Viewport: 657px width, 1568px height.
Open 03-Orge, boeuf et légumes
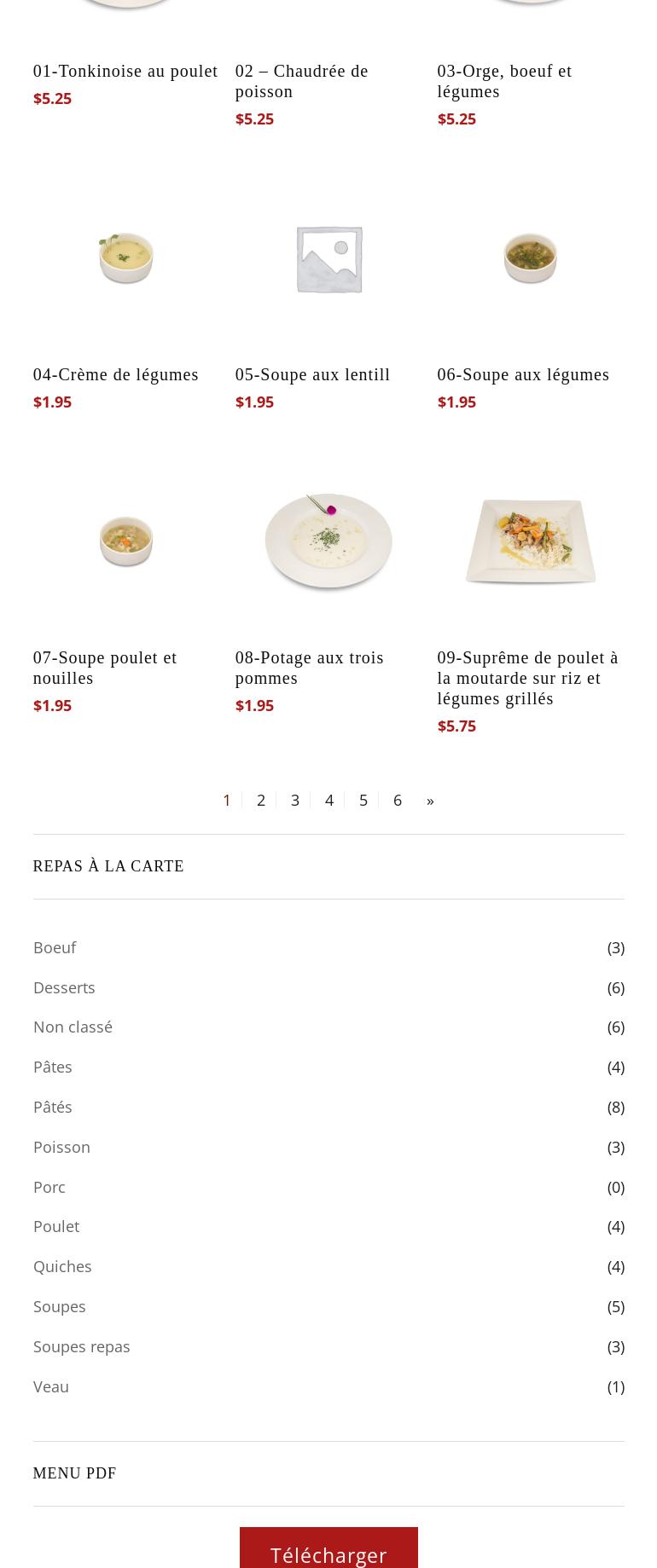coord(504,81)
